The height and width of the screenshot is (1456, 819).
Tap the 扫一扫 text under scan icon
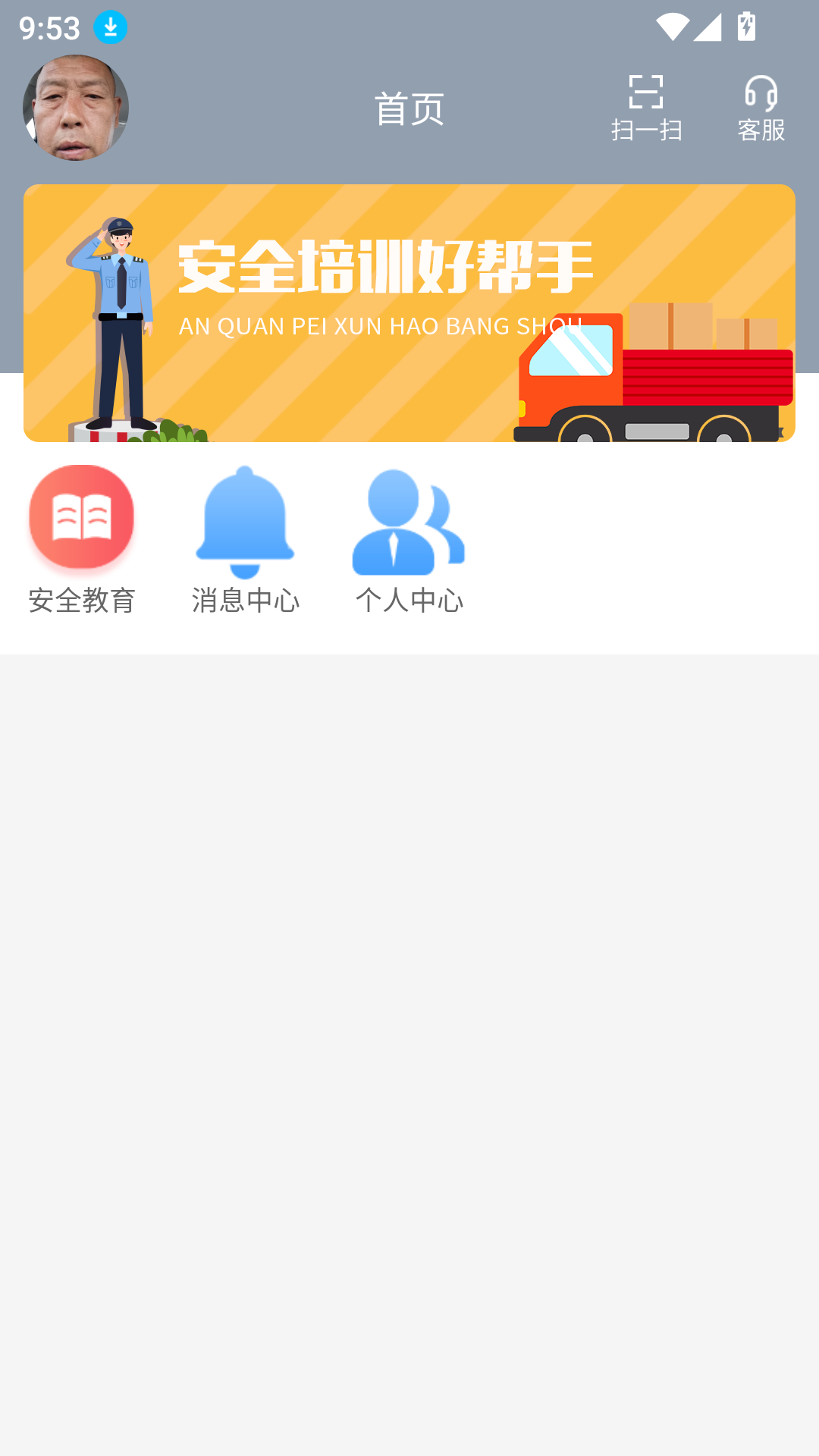(x=648, y=130)
